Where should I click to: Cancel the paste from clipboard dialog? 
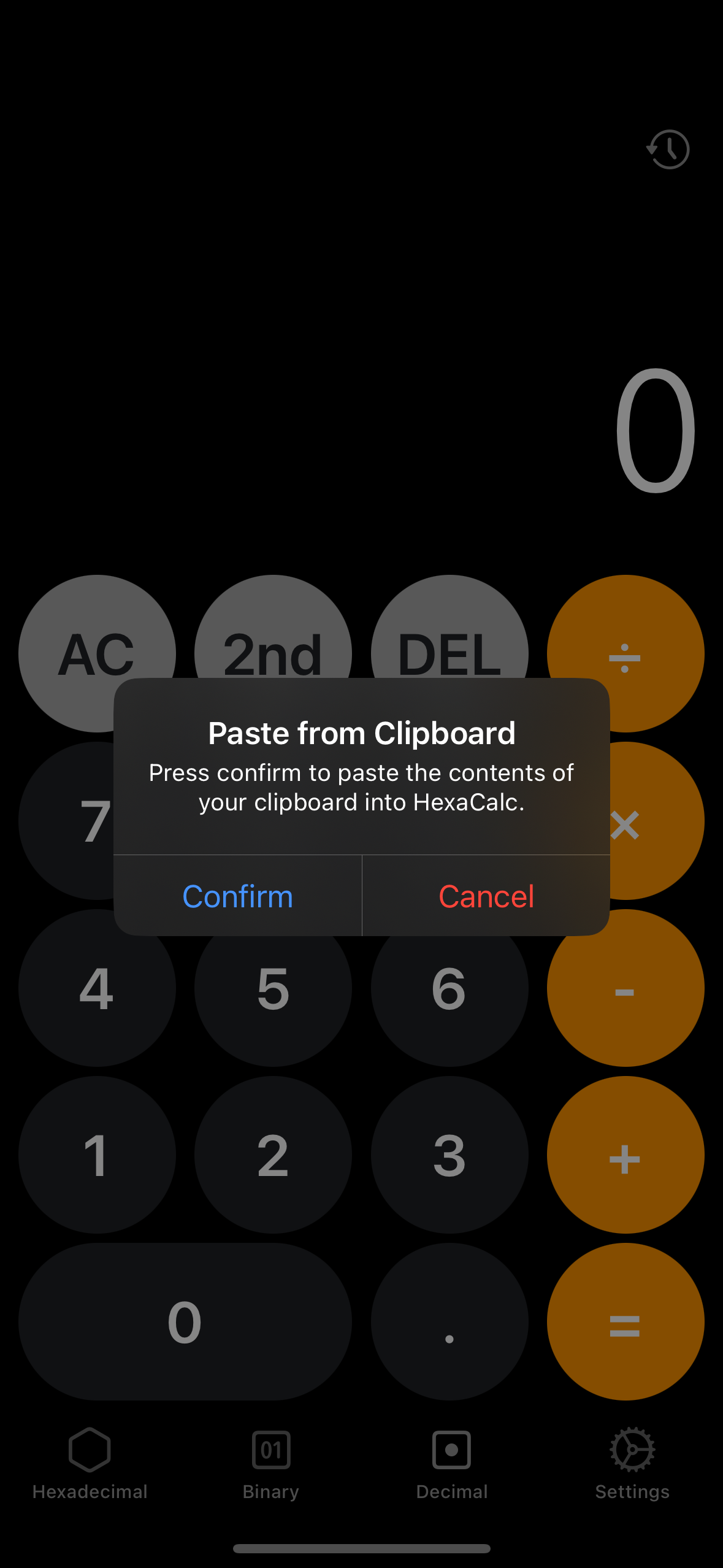(486, 896)
